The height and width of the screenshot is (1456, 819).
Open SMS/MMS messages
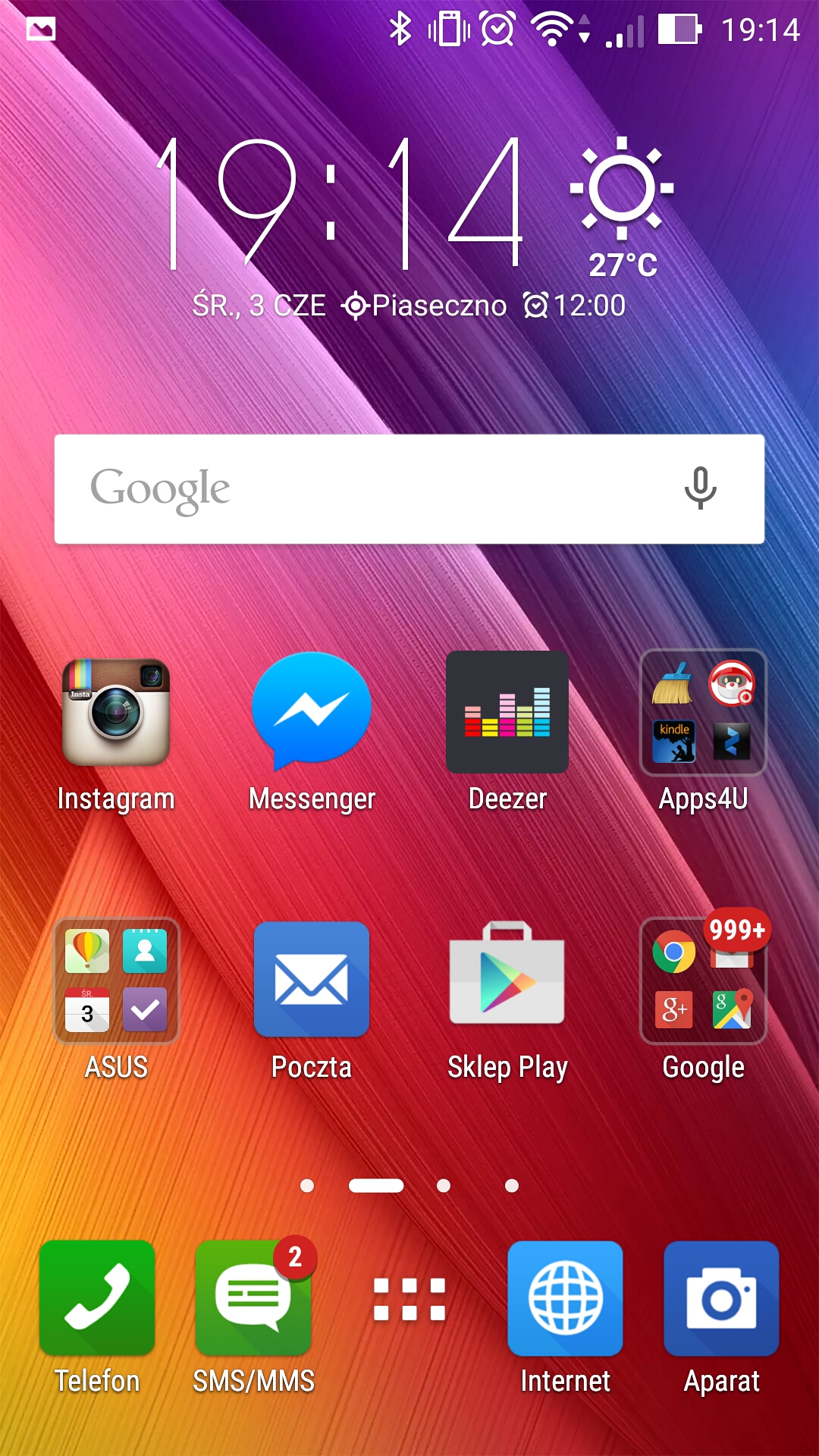[253, 1298]
